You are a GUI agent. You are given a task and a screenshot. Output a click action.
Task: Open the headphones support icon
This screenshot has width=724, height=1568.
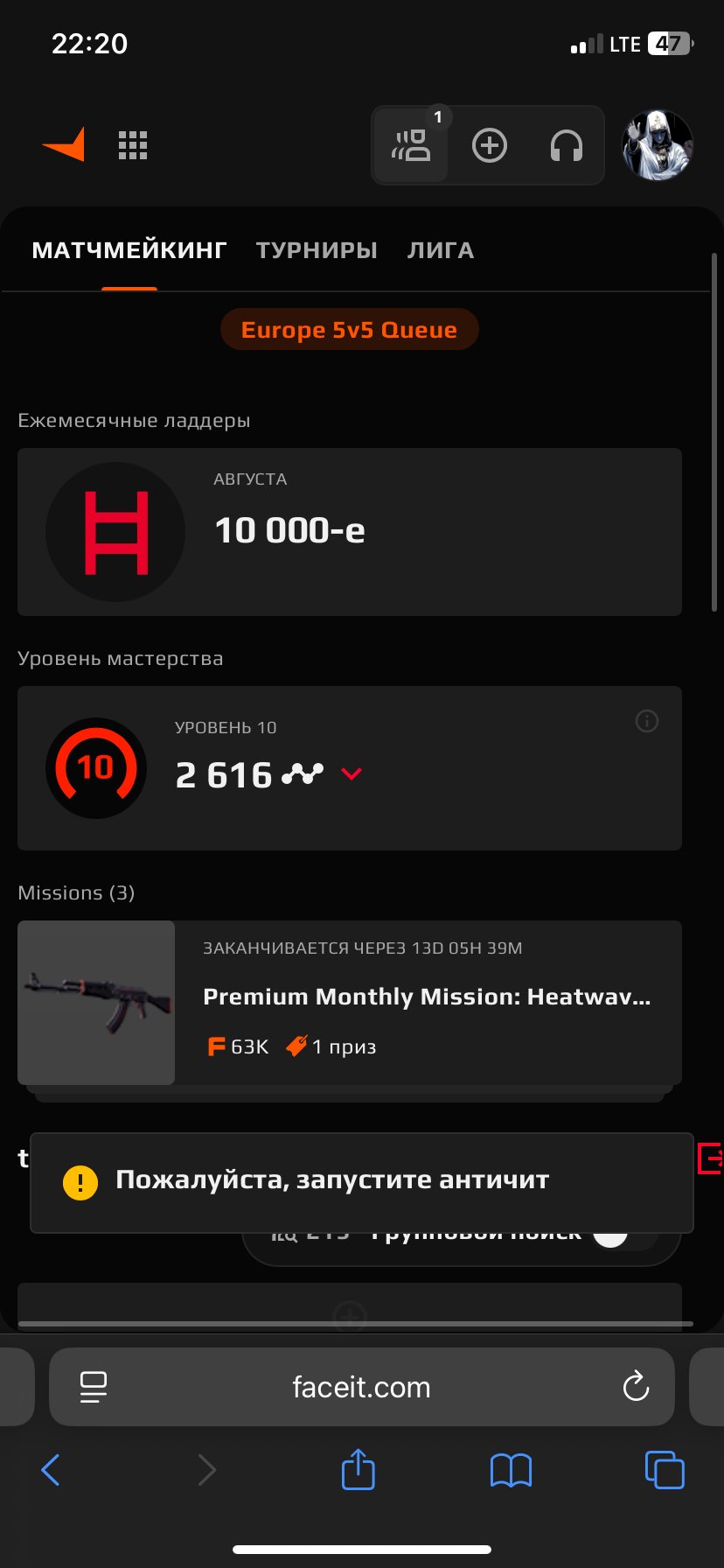tap(567, 145)
